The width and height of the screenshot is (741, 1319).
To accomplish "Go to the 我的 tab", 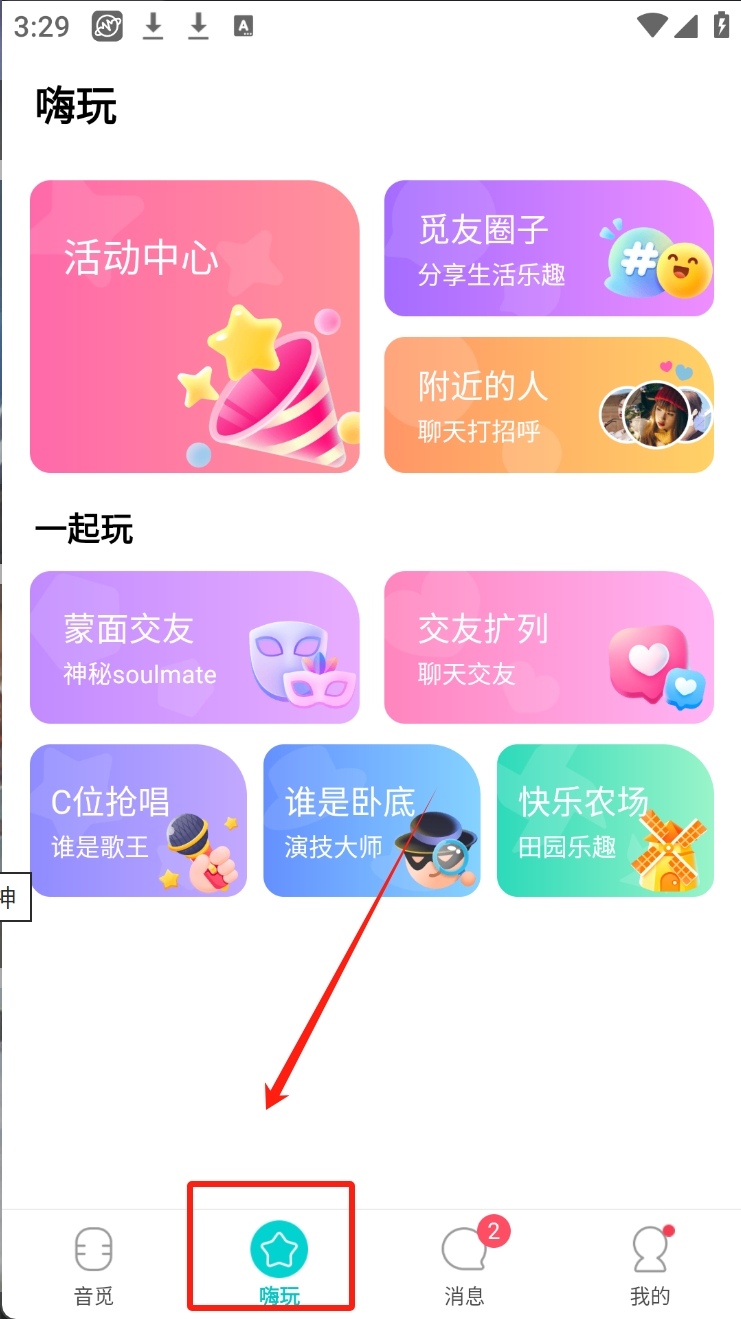I will click(649, 1264).
